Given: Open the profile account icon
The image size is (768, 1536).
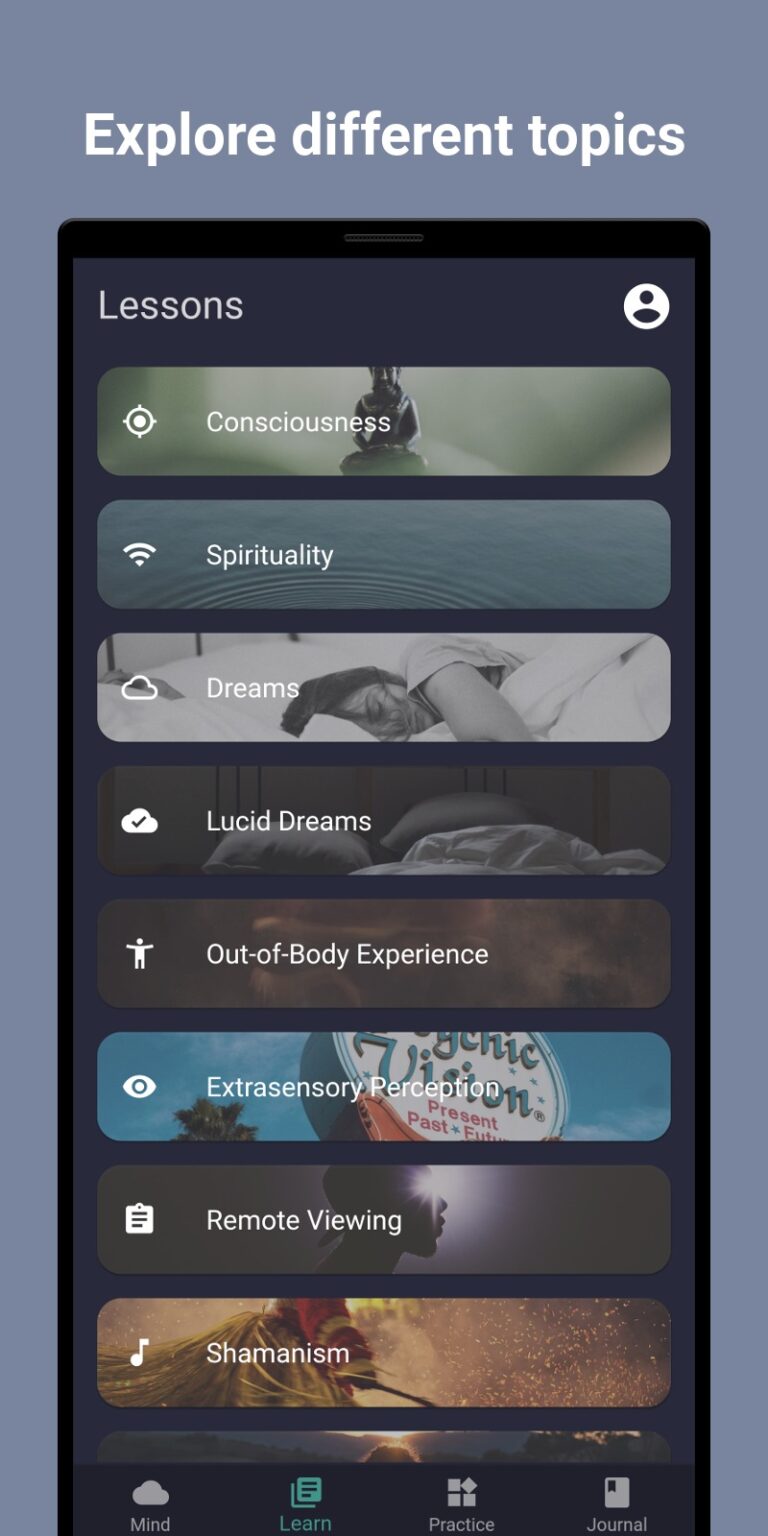Looking at the screenshot, I should point(646,307).
